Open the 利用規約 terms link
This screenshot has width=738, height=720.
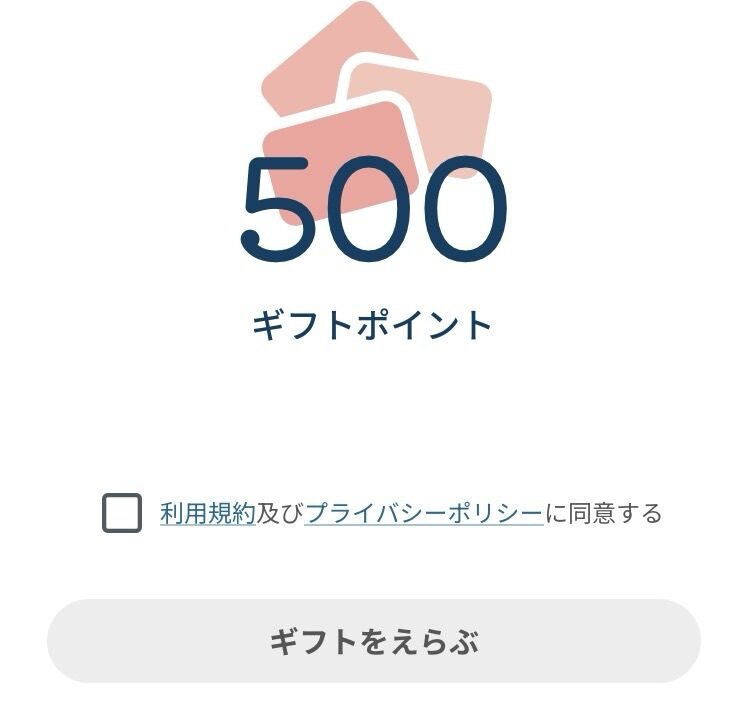[207, 514]
